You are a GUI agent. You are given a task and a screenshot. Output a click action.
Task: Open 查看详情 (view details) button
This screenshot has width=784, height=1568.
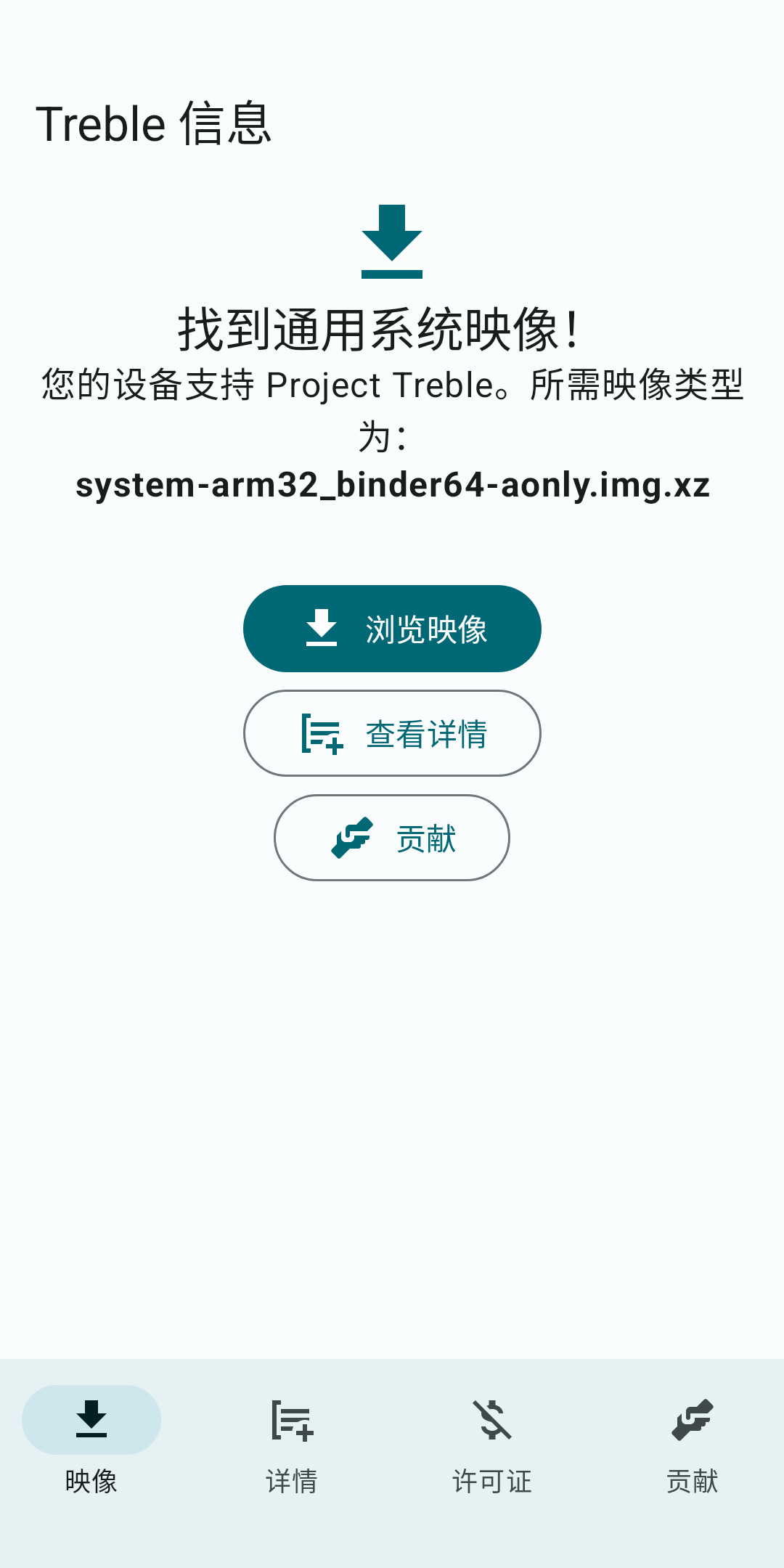392,733
